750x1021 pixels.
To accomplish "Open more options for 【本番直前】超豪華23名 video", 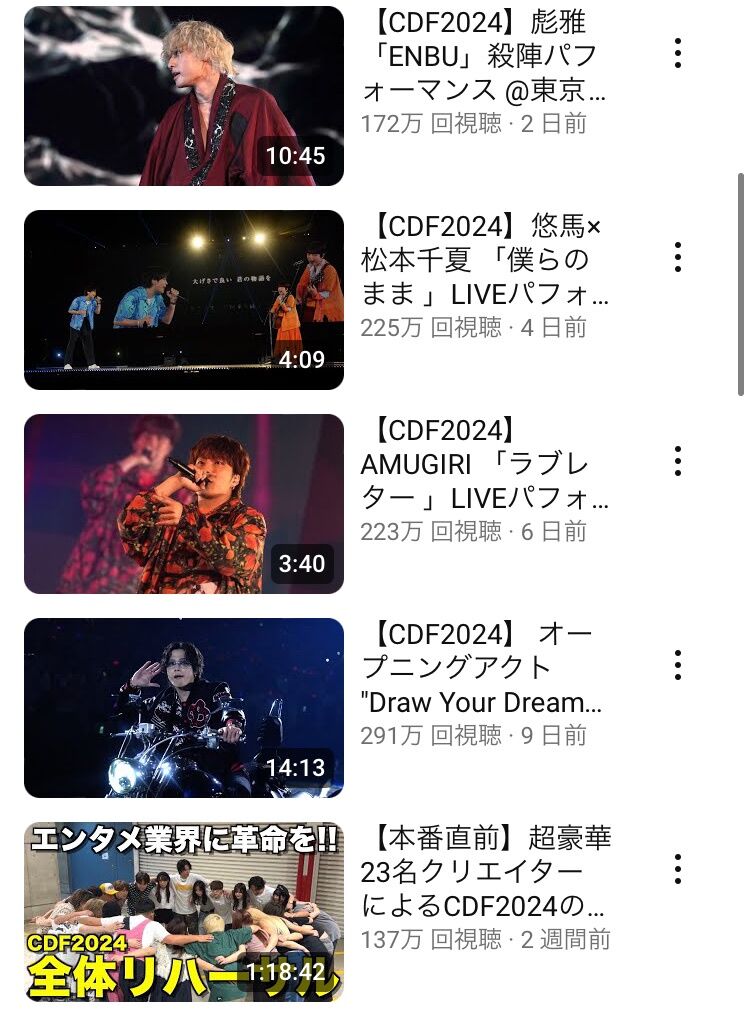I will (678, 869).
